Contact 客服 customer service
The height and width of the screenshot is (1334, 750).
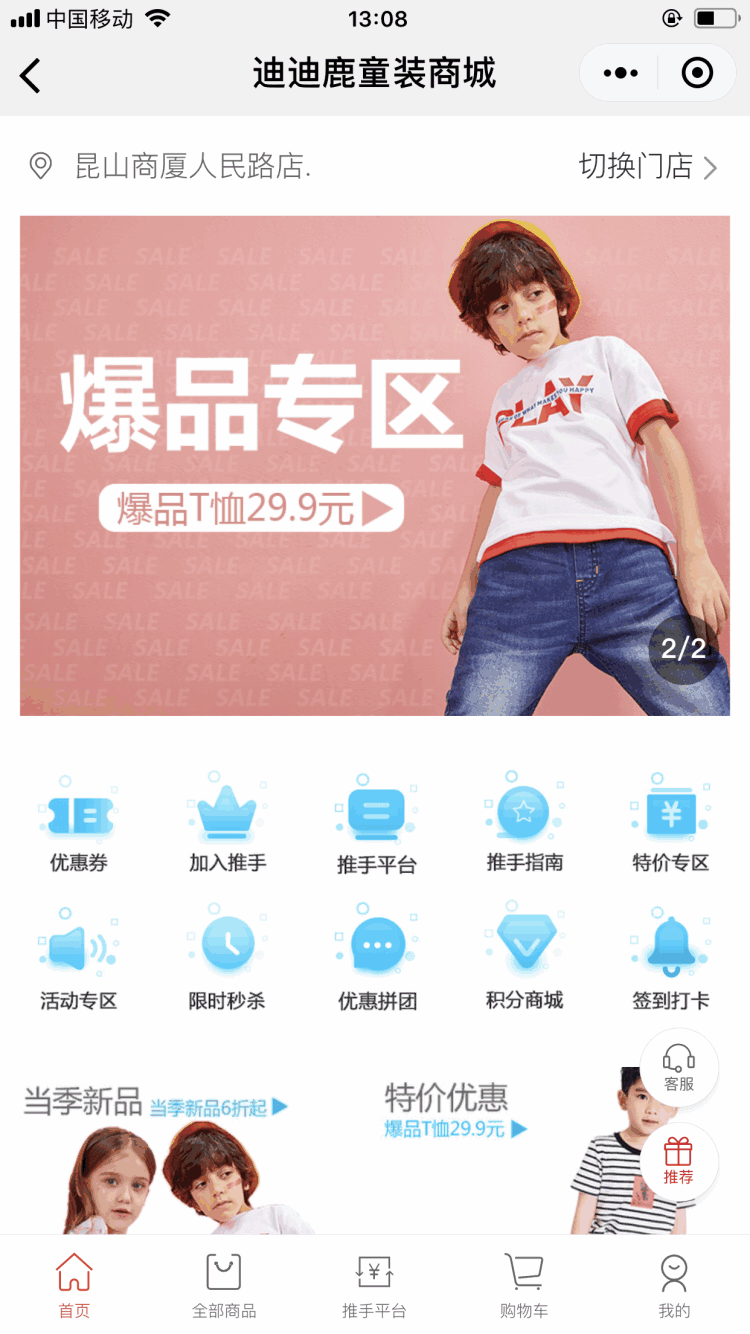coord(679,1068)
